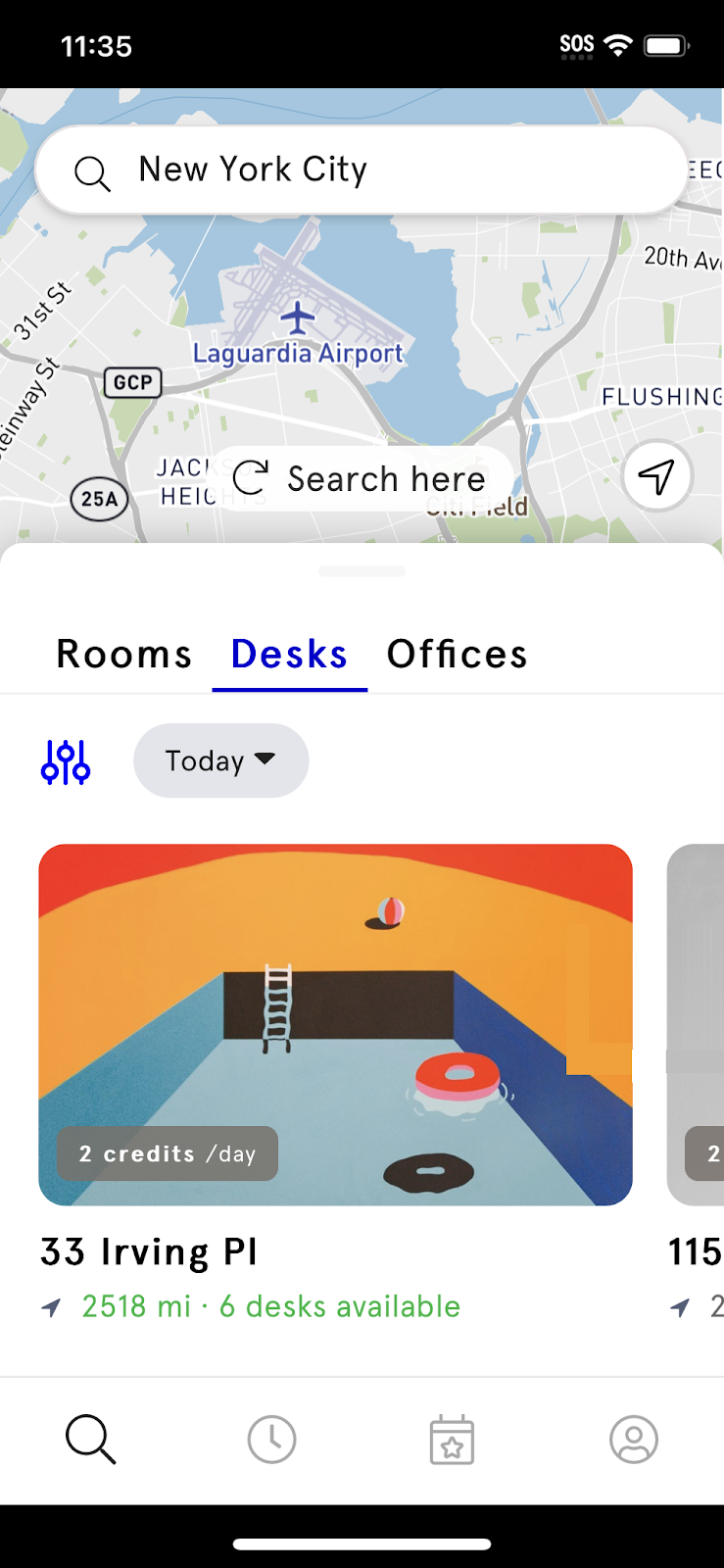Open the 33 Irving Pl listing
Viewport: 724px width, 1568px height.
point(148,1251)
